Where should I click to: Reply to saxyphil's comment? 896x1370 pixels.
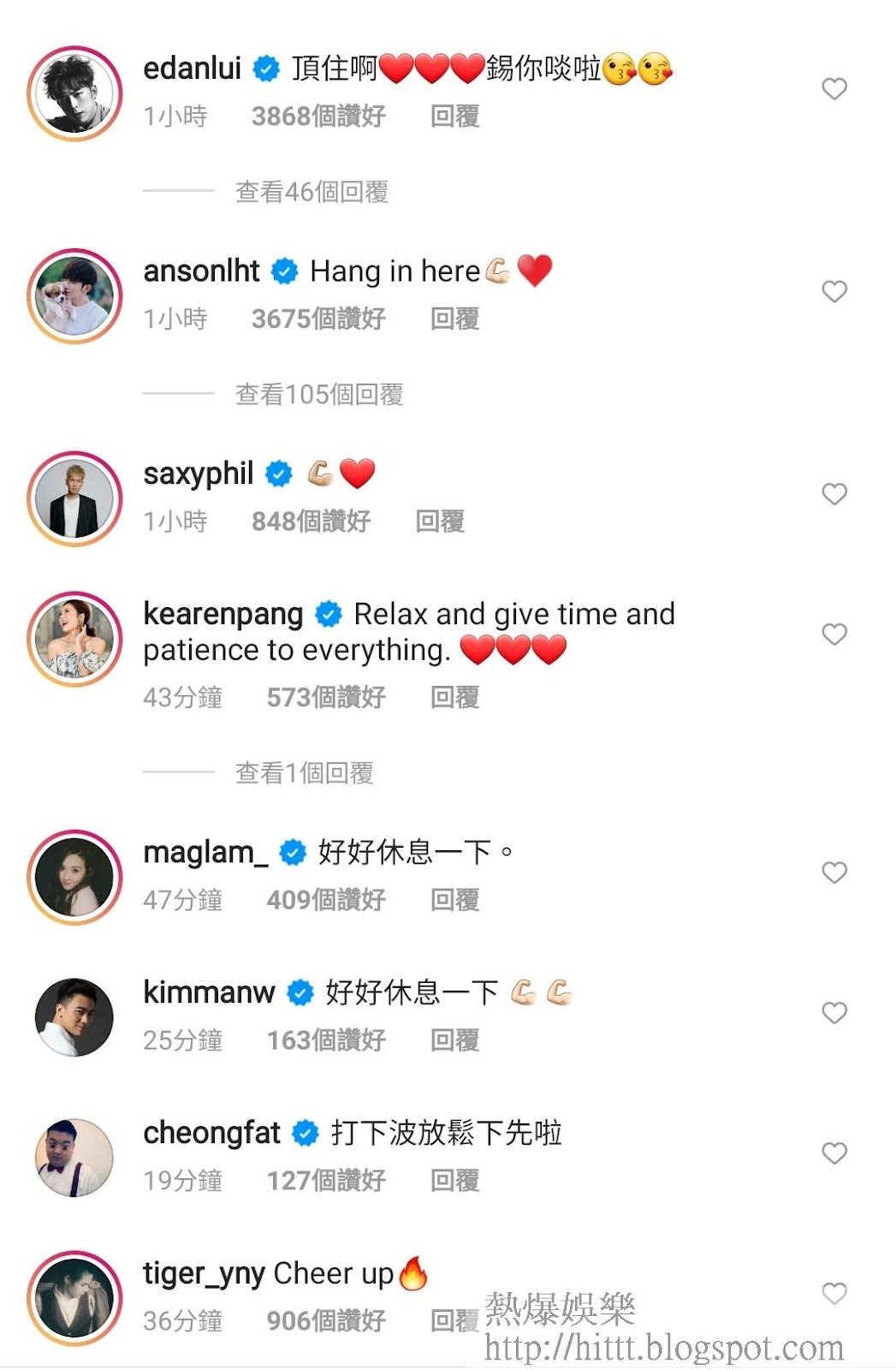coord(440,521)
